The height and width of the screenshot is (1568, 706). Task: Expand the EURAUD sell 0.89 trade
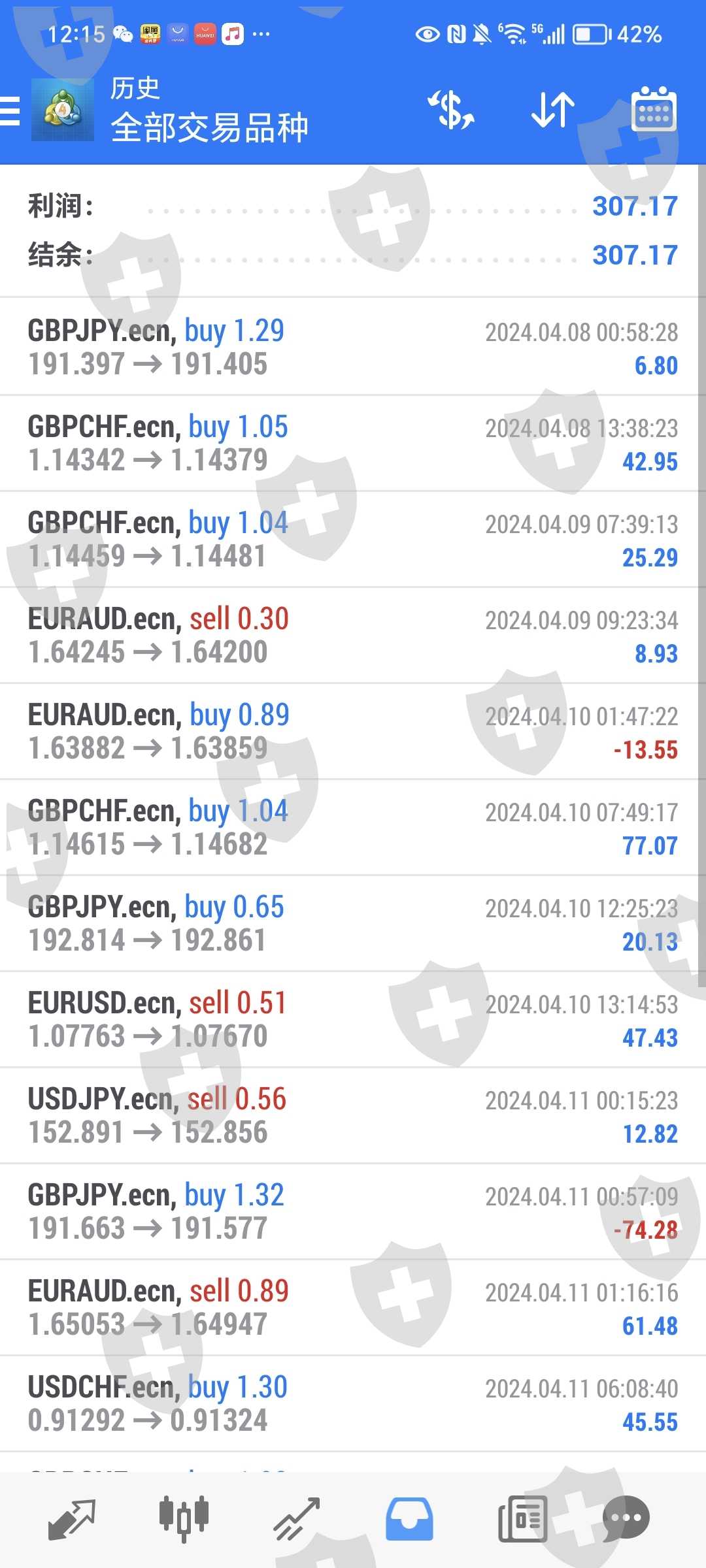coord(353,1308)
